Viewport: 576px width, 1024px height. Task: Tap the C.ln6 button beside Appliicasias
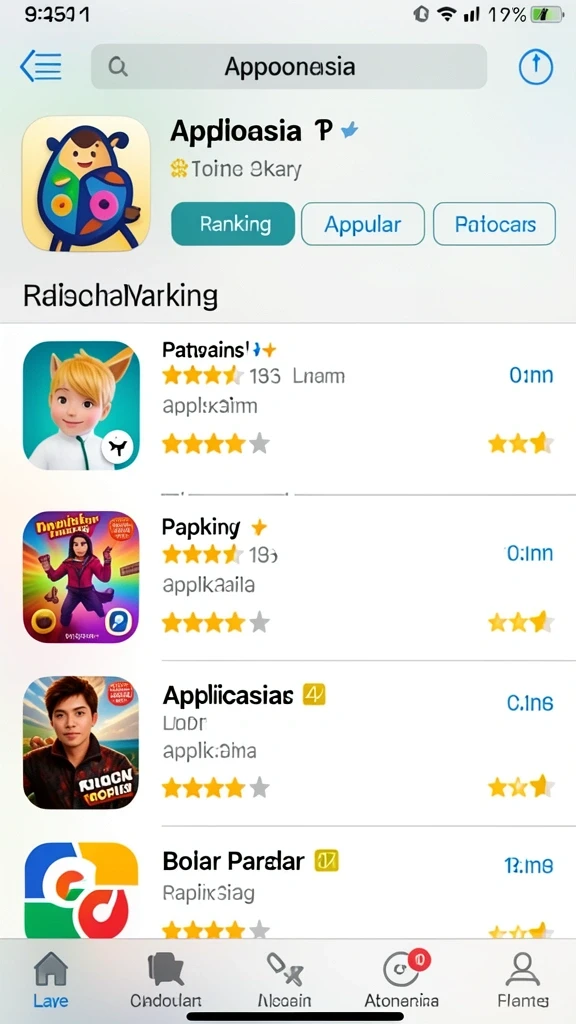(x=530, y=703)
